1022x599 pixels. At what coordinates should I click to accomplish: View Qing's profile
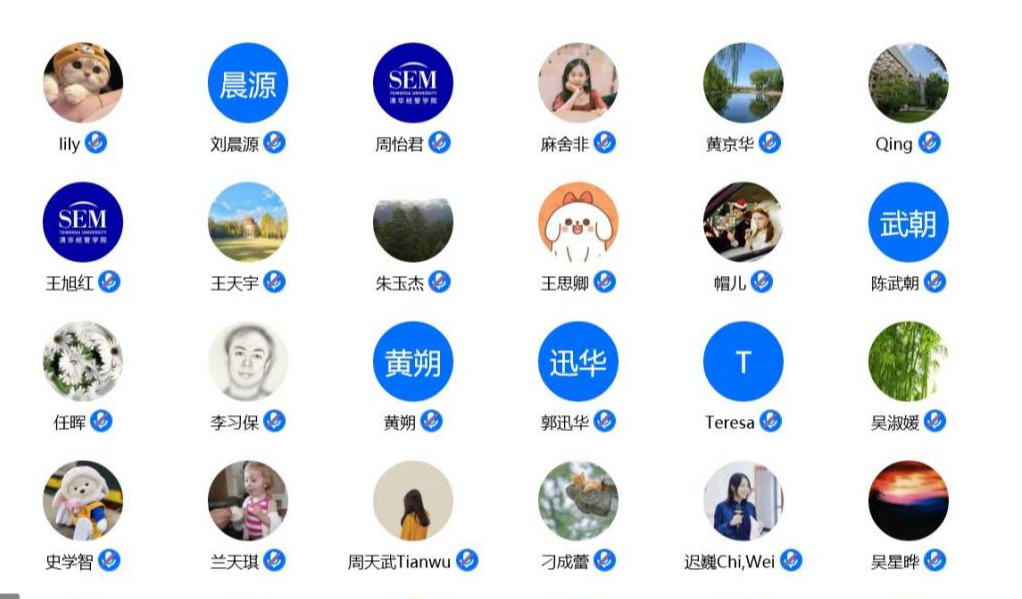click(908, 83)
